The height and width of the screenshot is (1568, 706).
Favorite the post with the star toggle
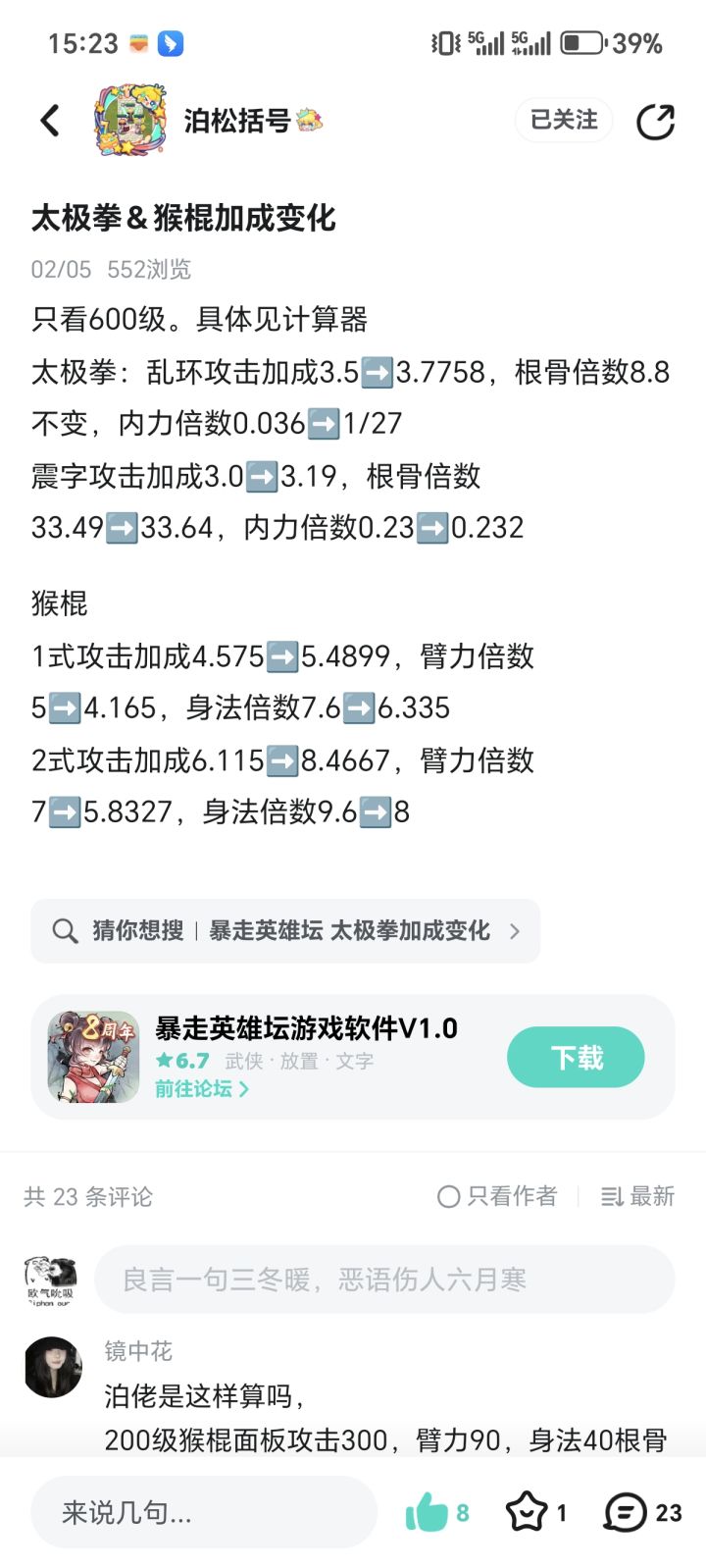tap(528, 1513)
